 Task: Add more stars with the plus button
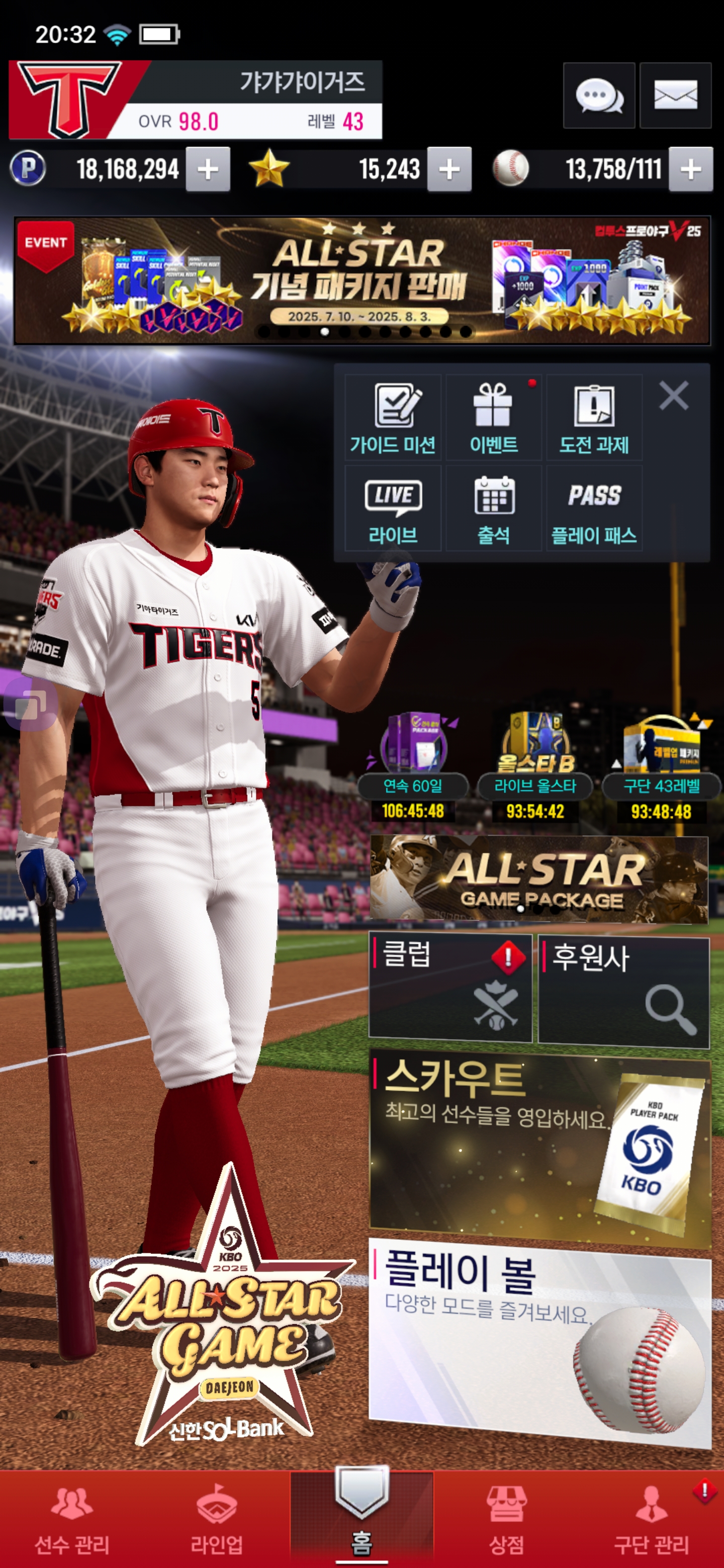click(x=449, y=169)
